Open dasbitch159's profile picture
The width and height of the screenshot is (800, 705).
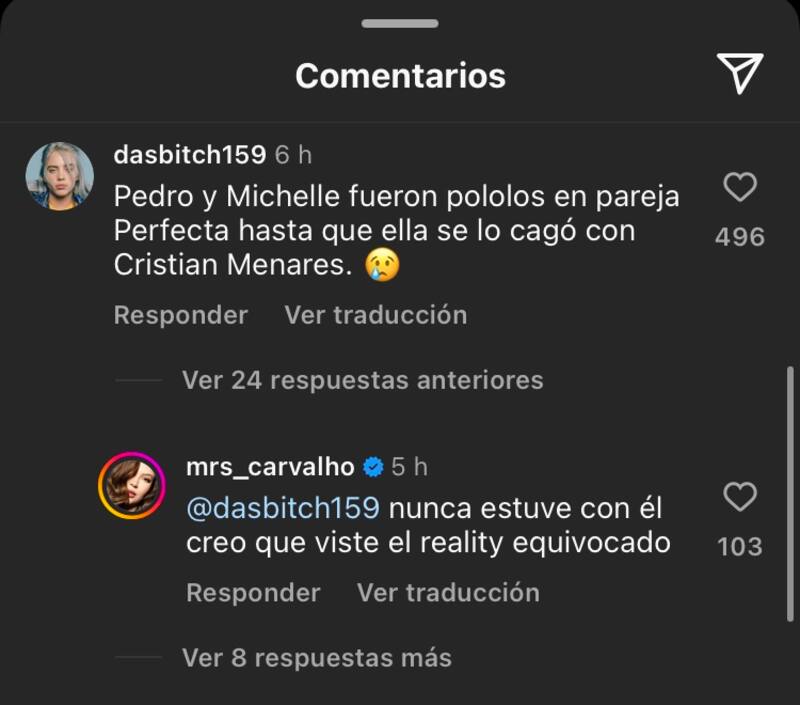point(60,176)
